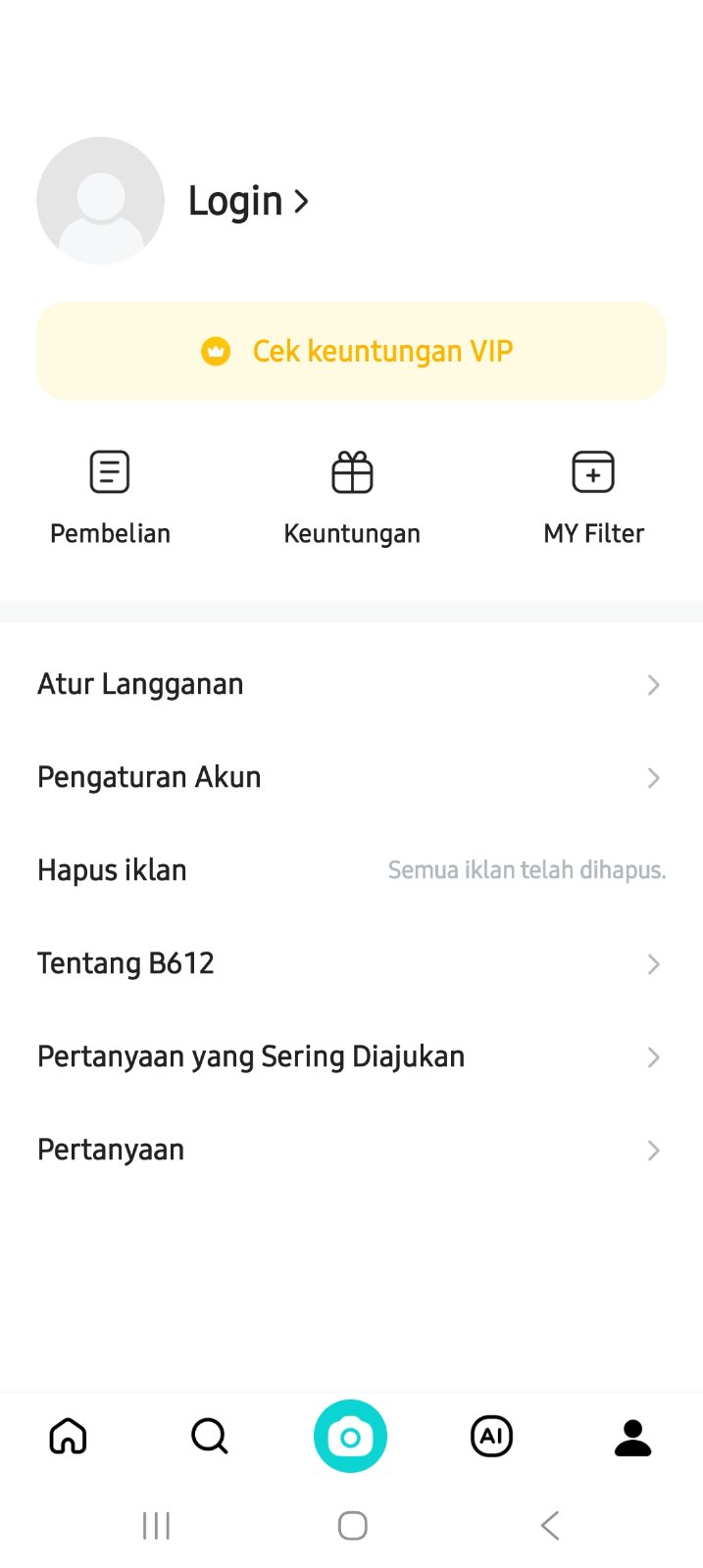Switch to the Home tab
703x1568 pixels.
pyautogui.click(x=69, y=1437)
